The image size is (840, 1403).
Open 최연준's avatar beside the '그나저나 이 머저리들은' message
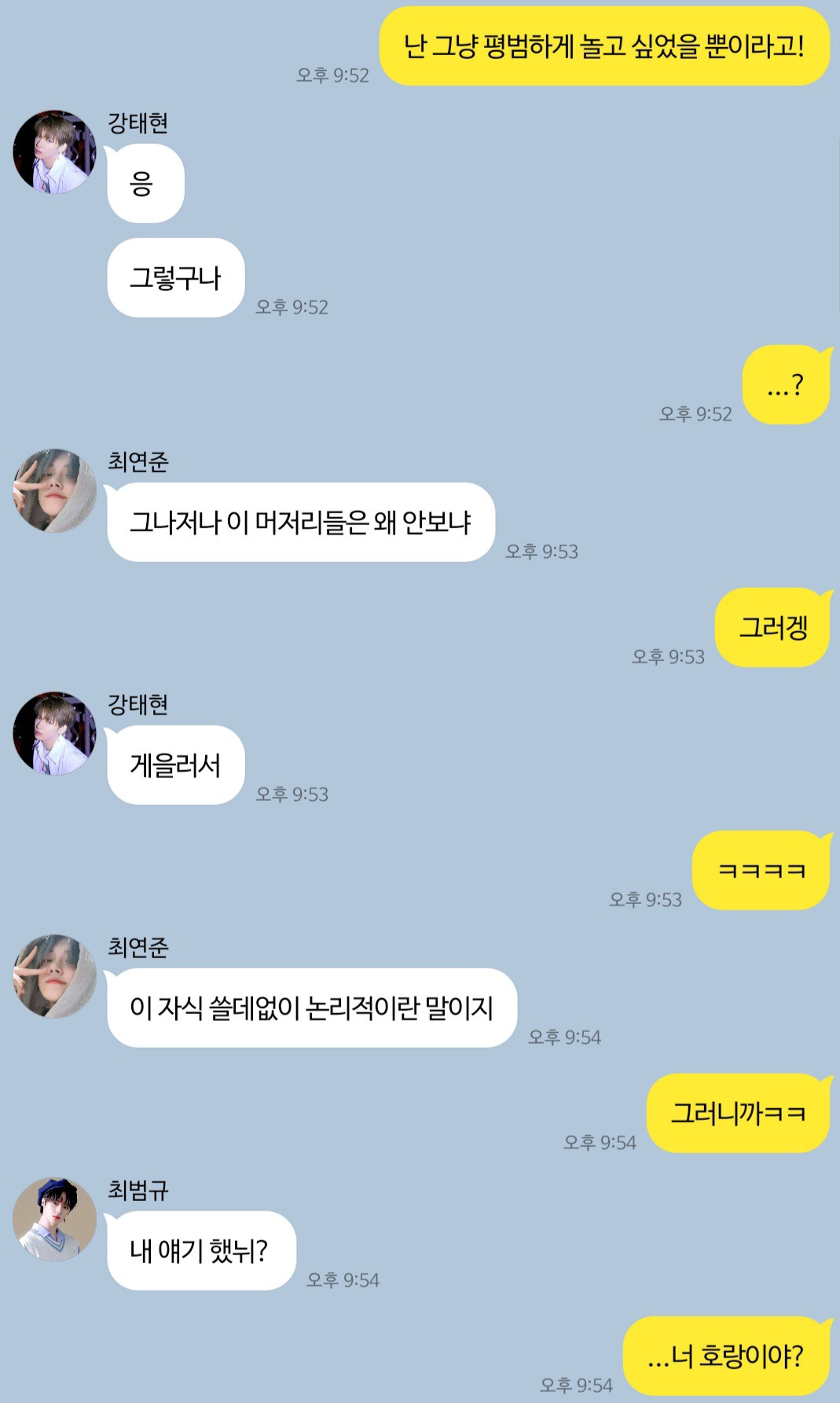pos(54,490)
